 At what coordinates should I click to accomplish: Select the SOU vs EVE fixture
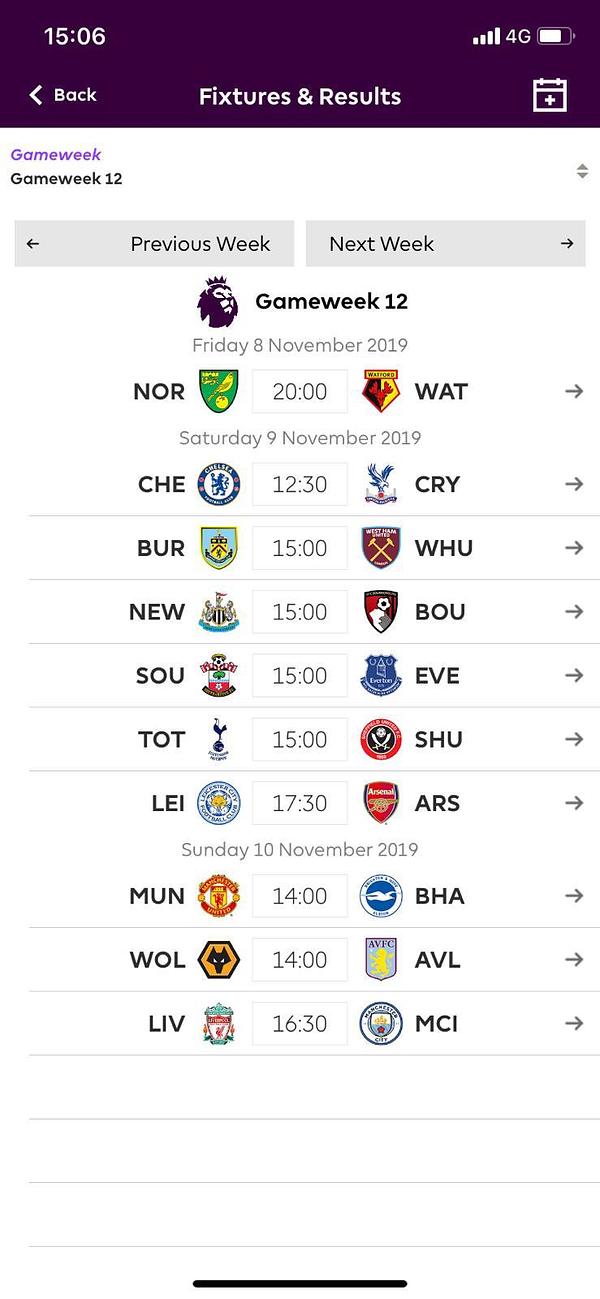coord(300,676)
